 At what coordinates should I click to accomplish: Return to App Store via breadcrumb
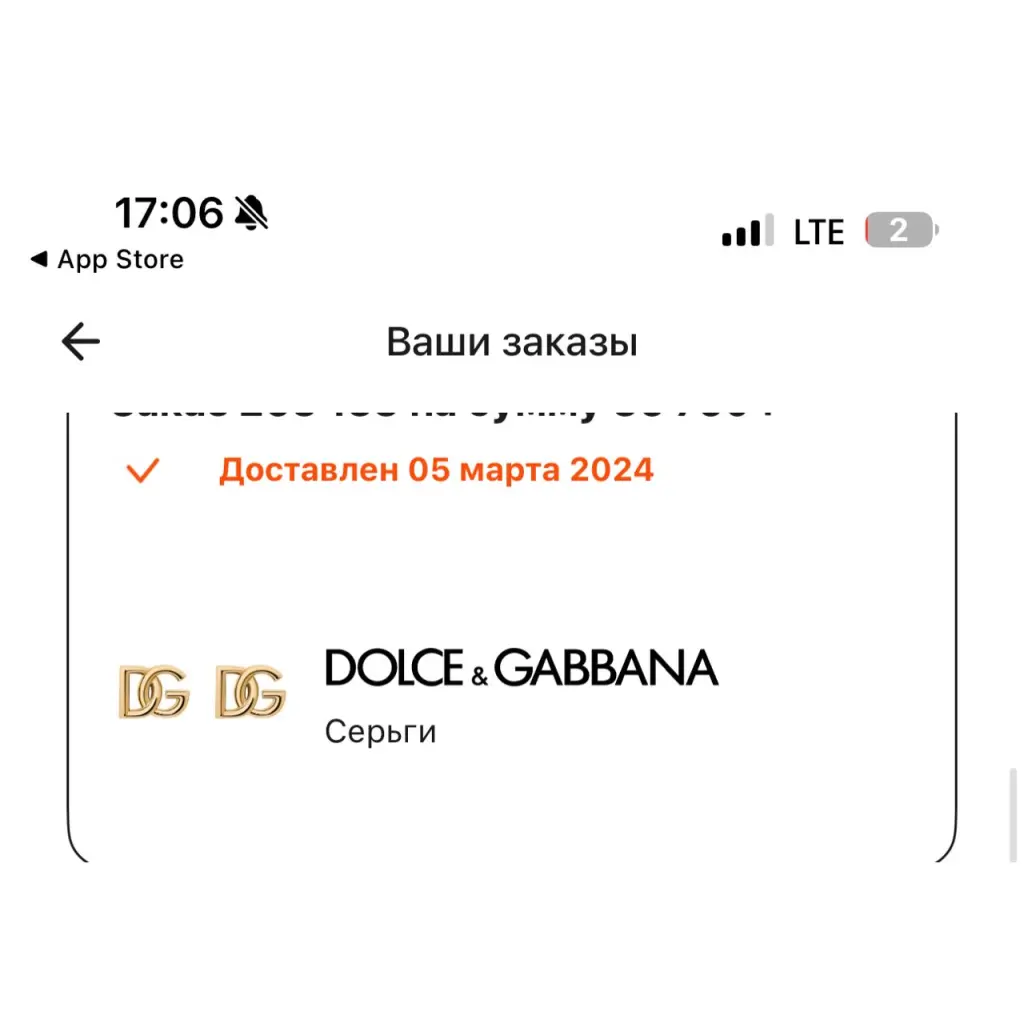[107, 260]
